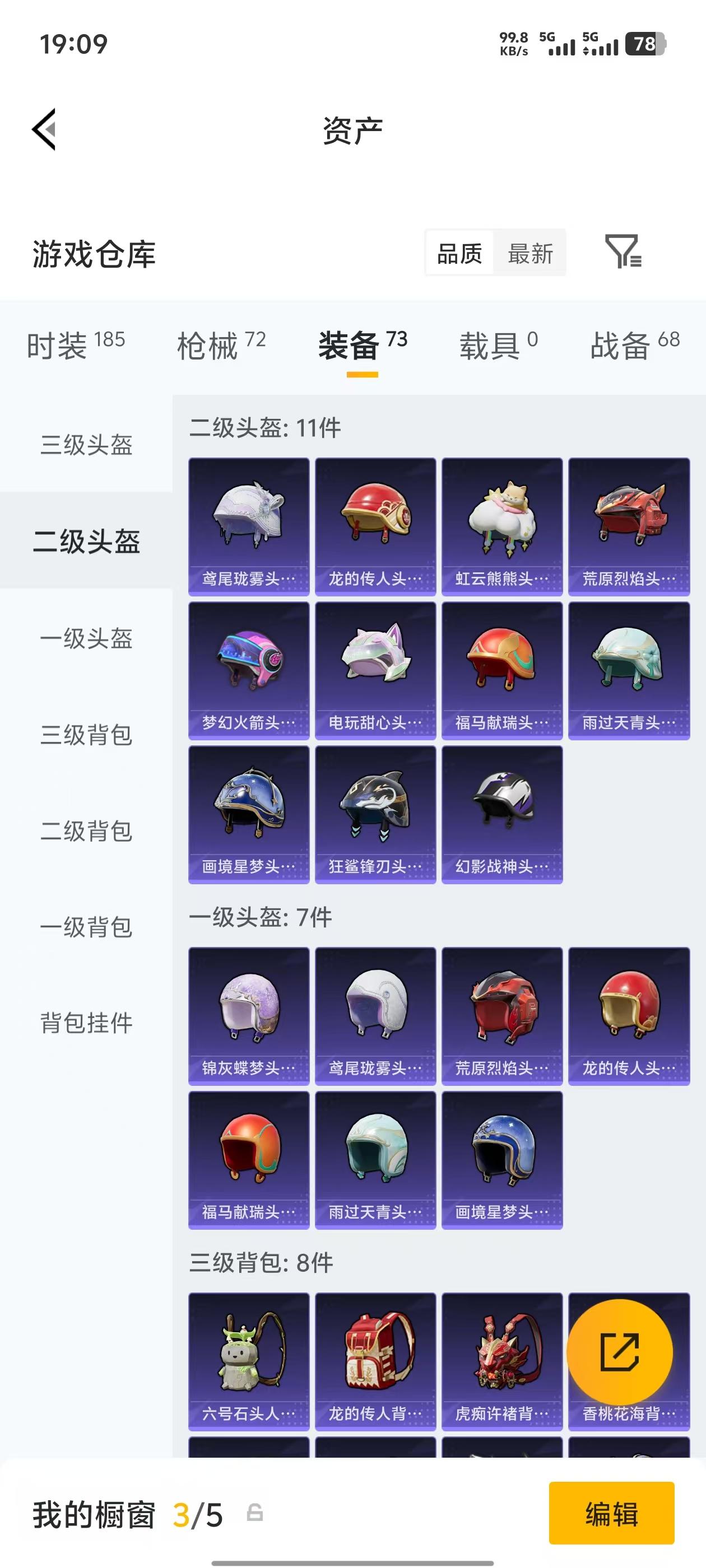Switch sorting to 最新
Screen dimensions: 706x1568
[x=529, y=254]
